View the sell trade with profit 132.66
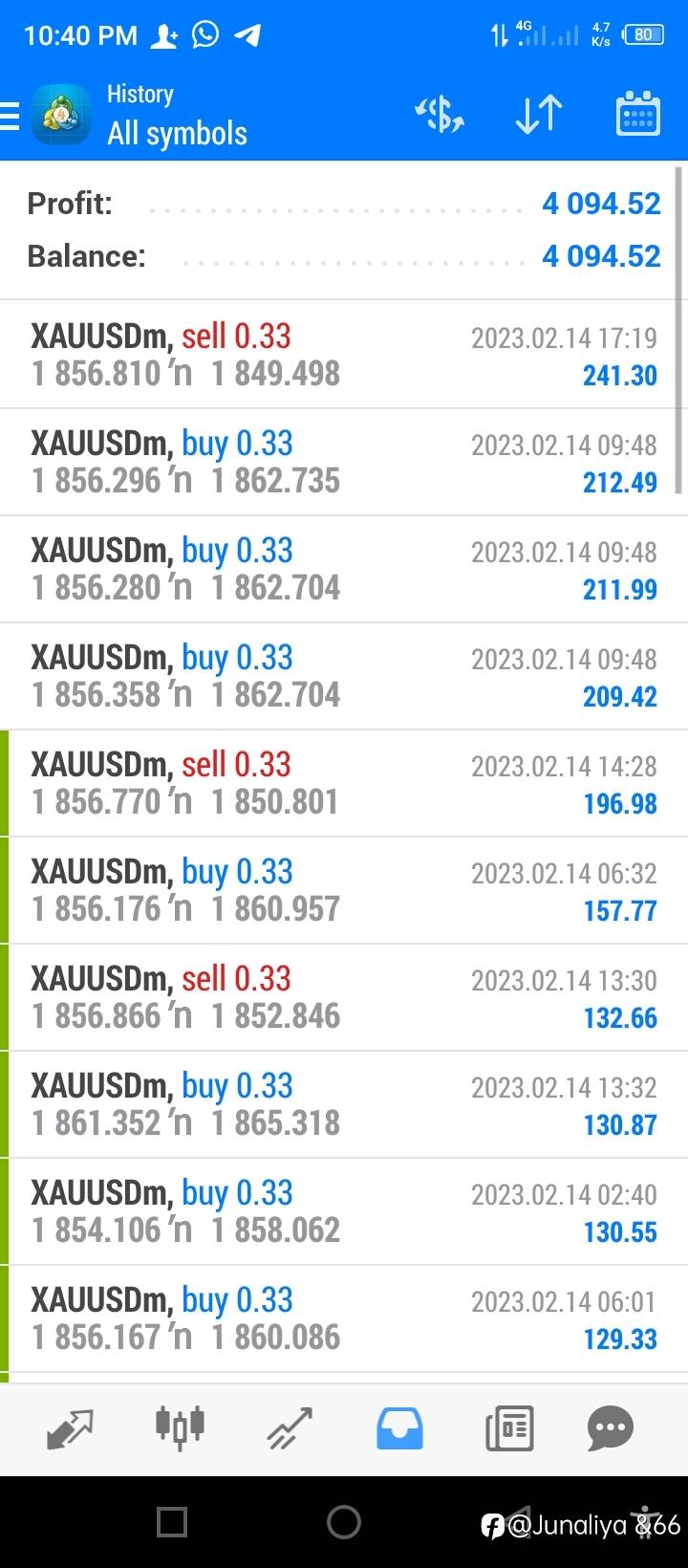The image size is (688, 1568). (344, 997)
